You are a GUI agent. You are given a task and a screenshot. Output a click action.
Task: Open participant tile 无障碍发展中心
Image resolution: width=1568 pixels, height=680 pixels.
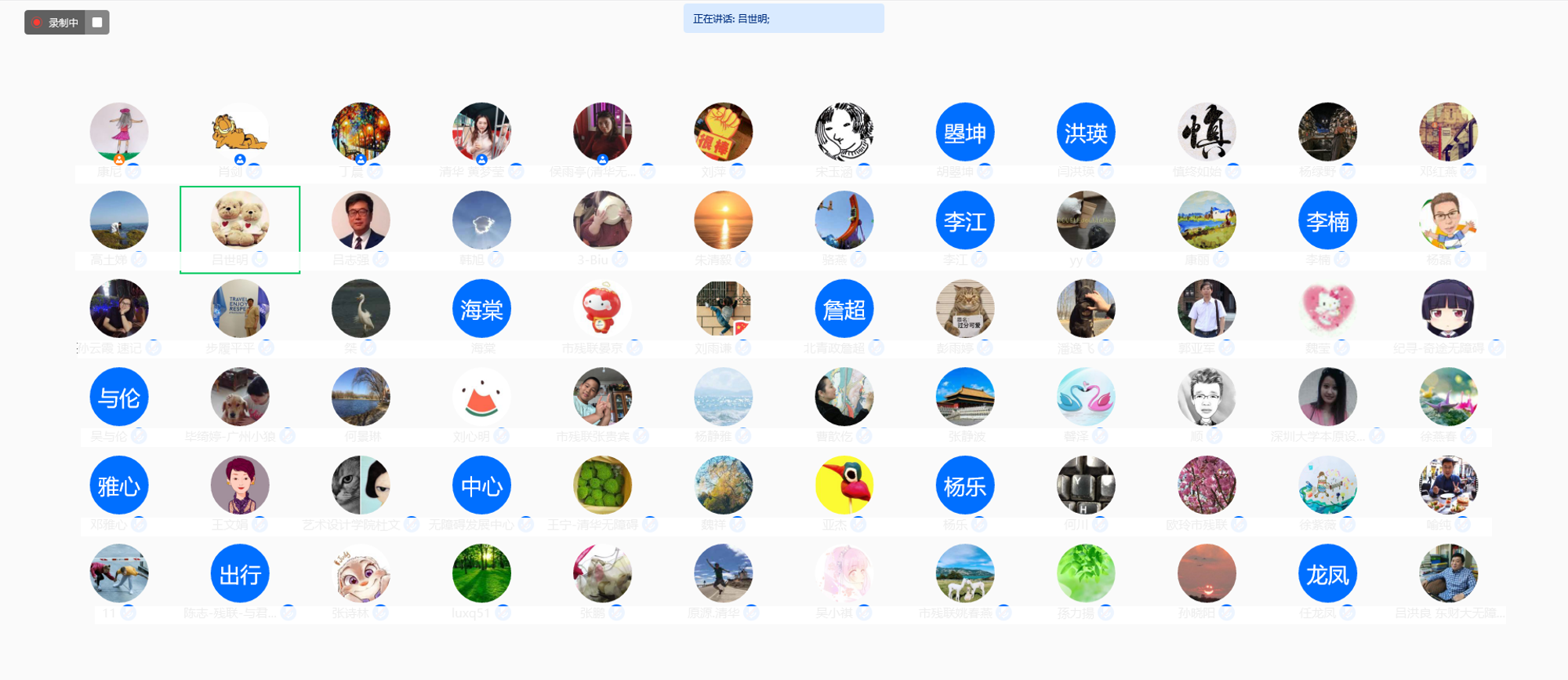[x=481, y=485]
